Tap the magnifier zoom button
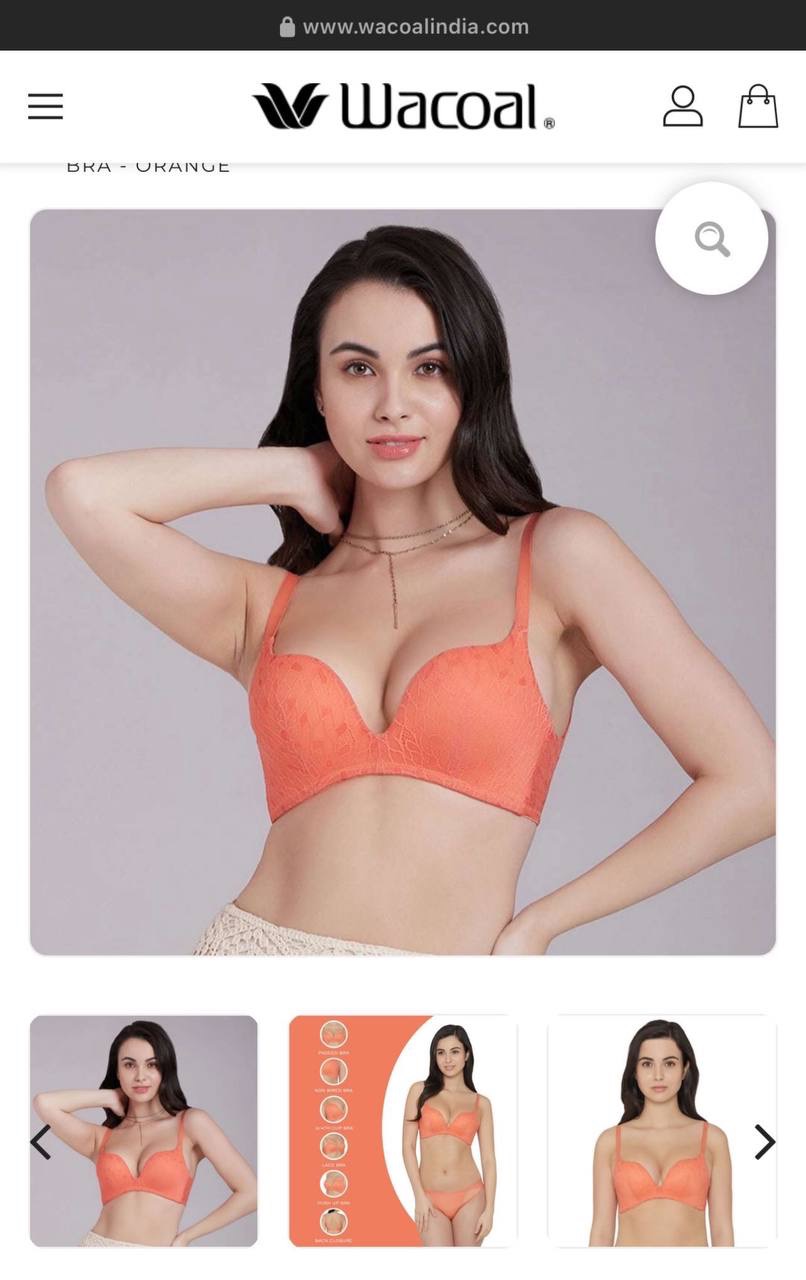 (x=712, y=239)
